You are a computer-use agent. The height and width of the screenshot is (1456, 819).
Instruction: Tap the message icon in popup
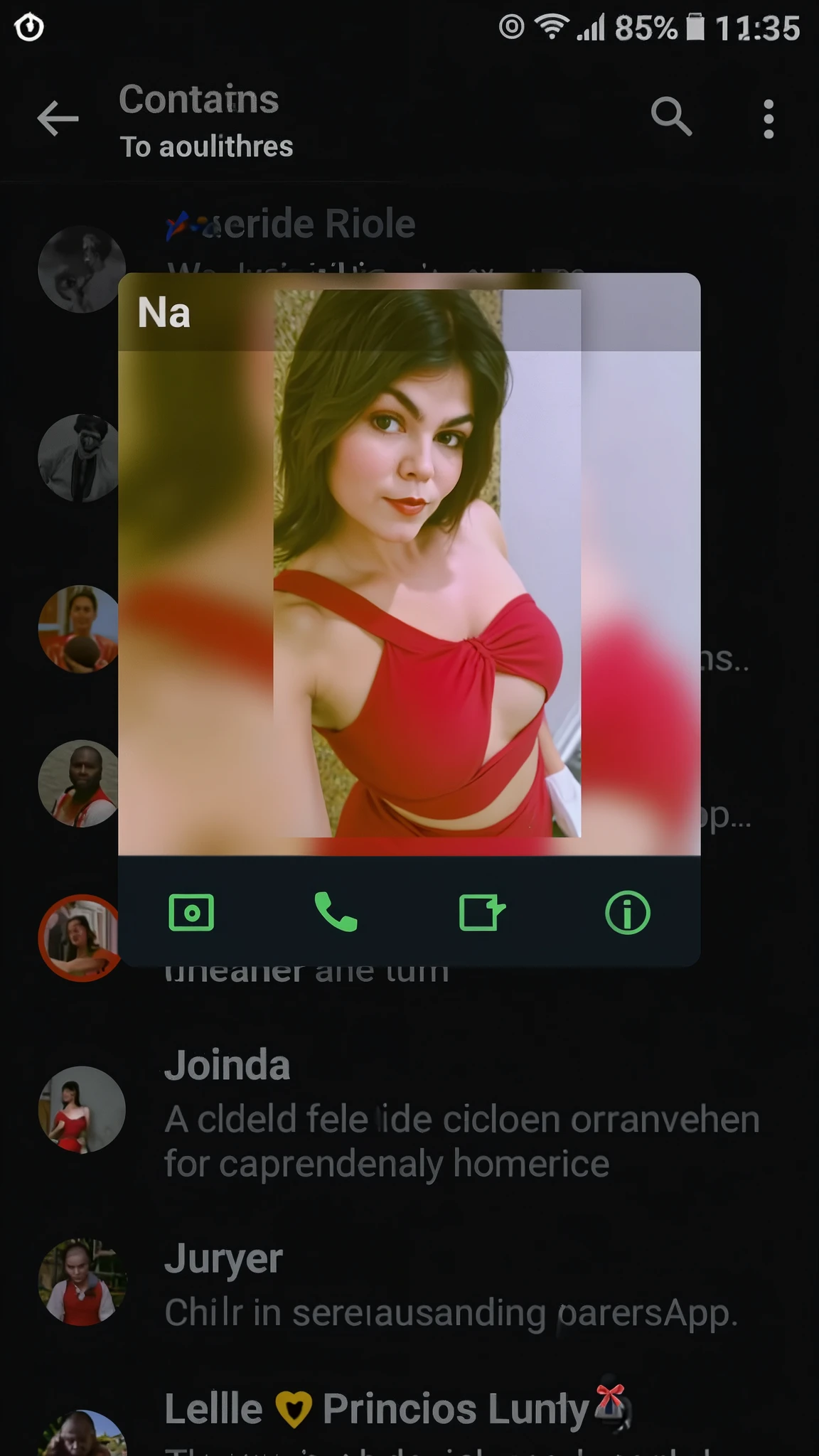click(191, 912)
